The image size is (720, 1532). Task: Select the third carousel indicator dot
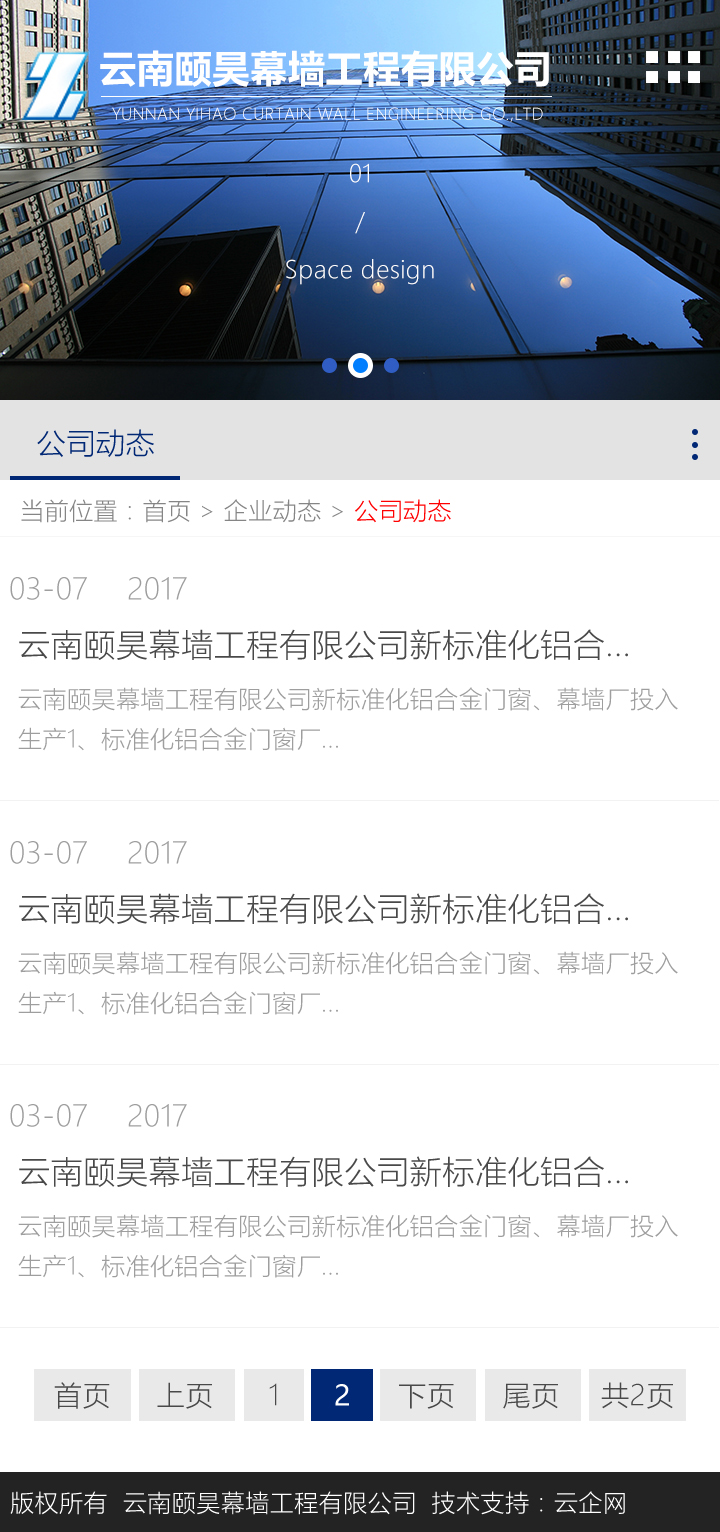click(x=392, y=365)
